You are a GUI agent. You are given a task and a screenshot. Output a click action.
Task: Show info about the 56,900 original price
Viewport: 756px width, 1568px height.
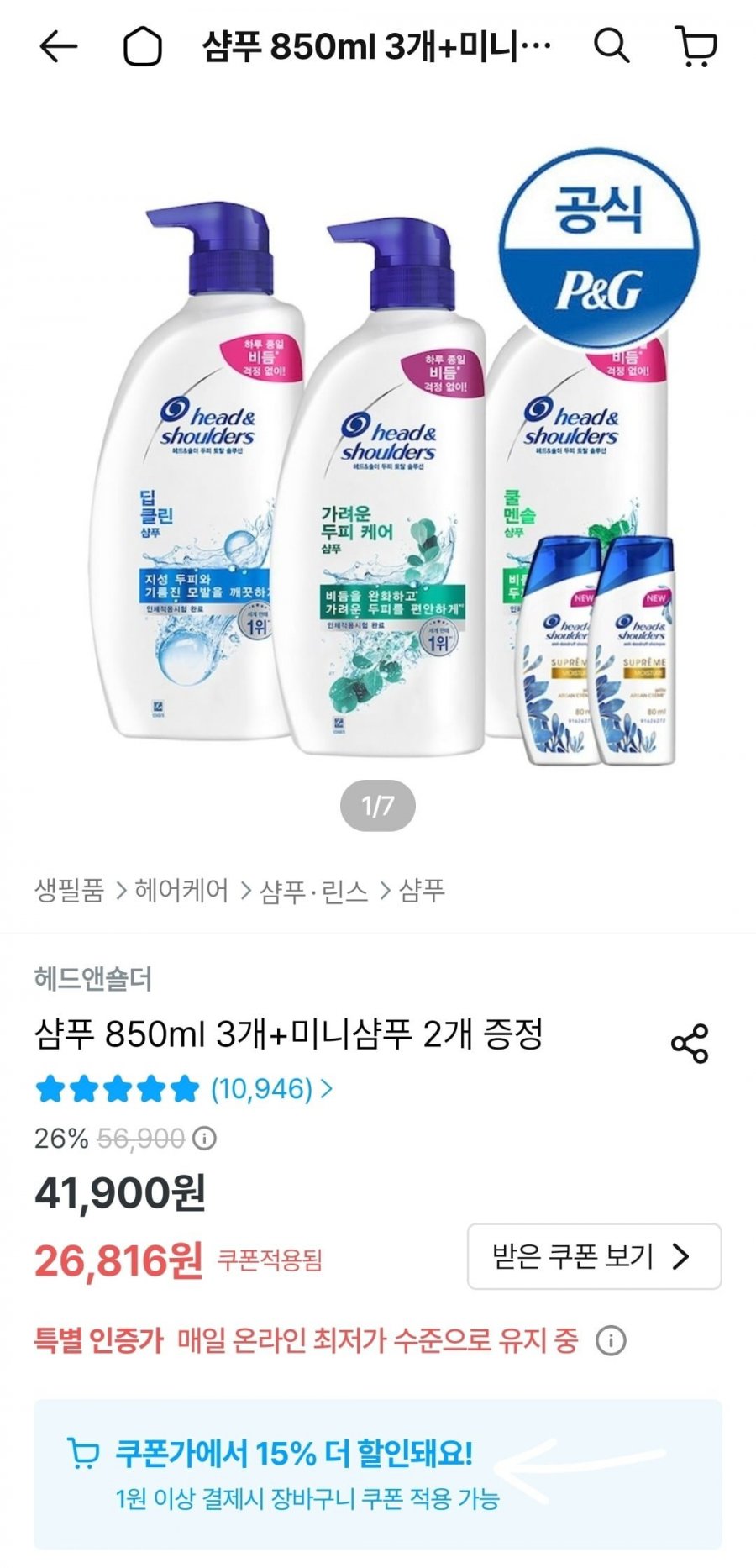205,1139
